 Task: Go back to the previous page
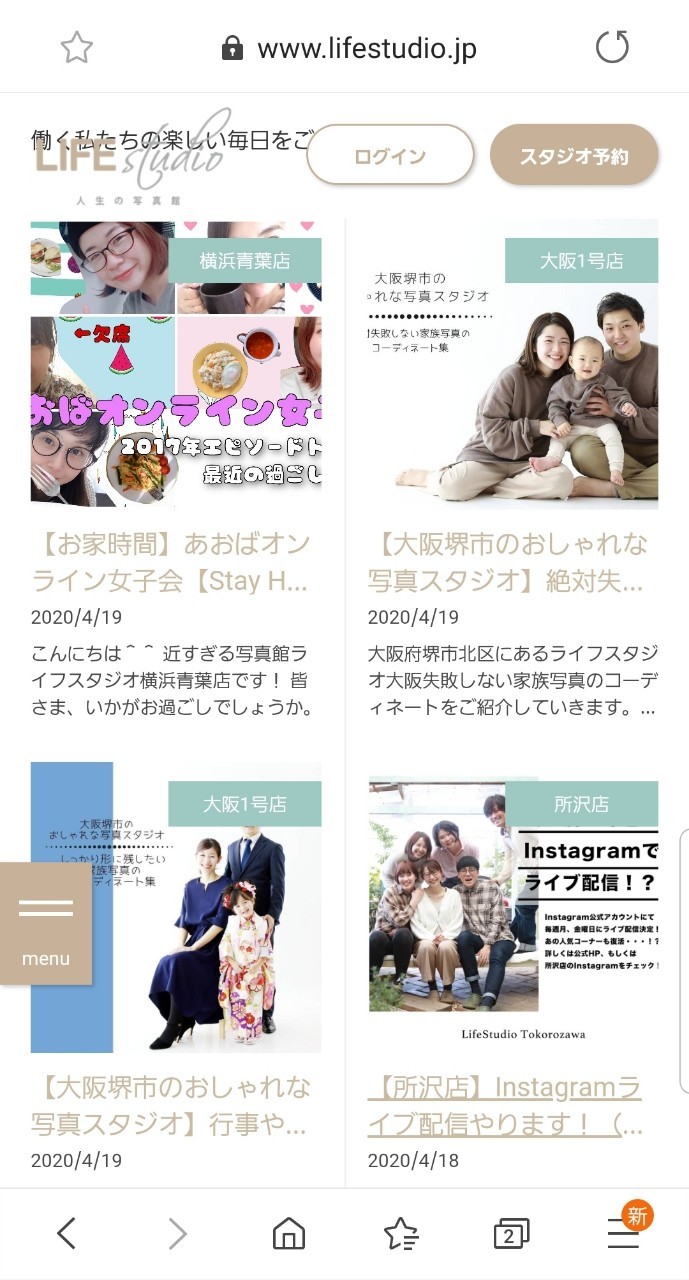(66, 1235)
